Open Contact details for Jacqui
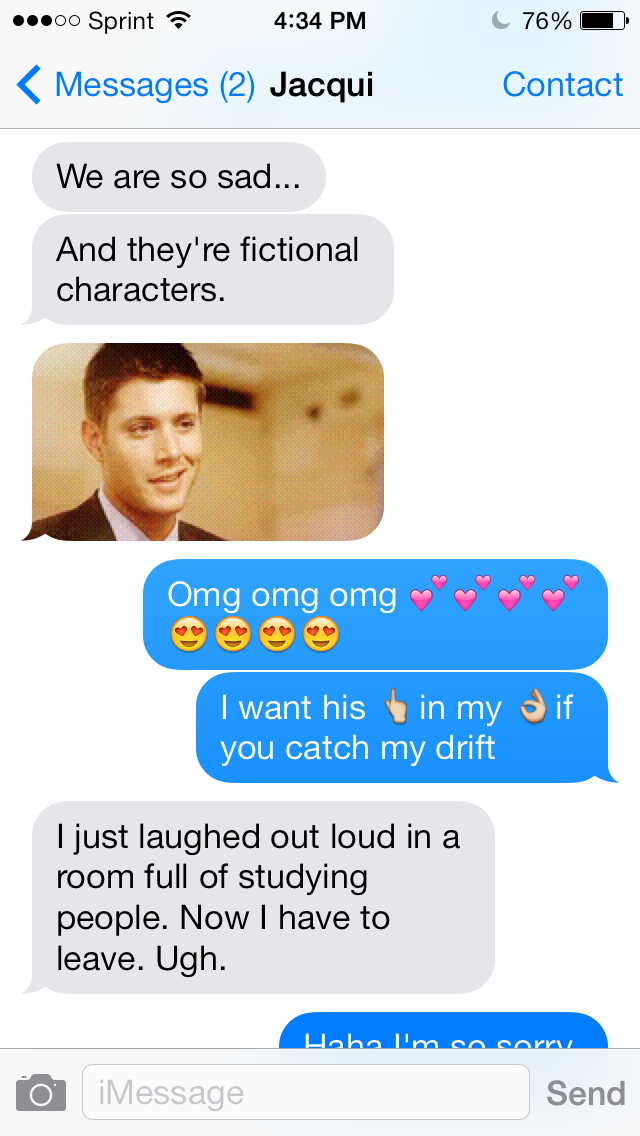The image size is (640, 1136). tap(562, 86)
